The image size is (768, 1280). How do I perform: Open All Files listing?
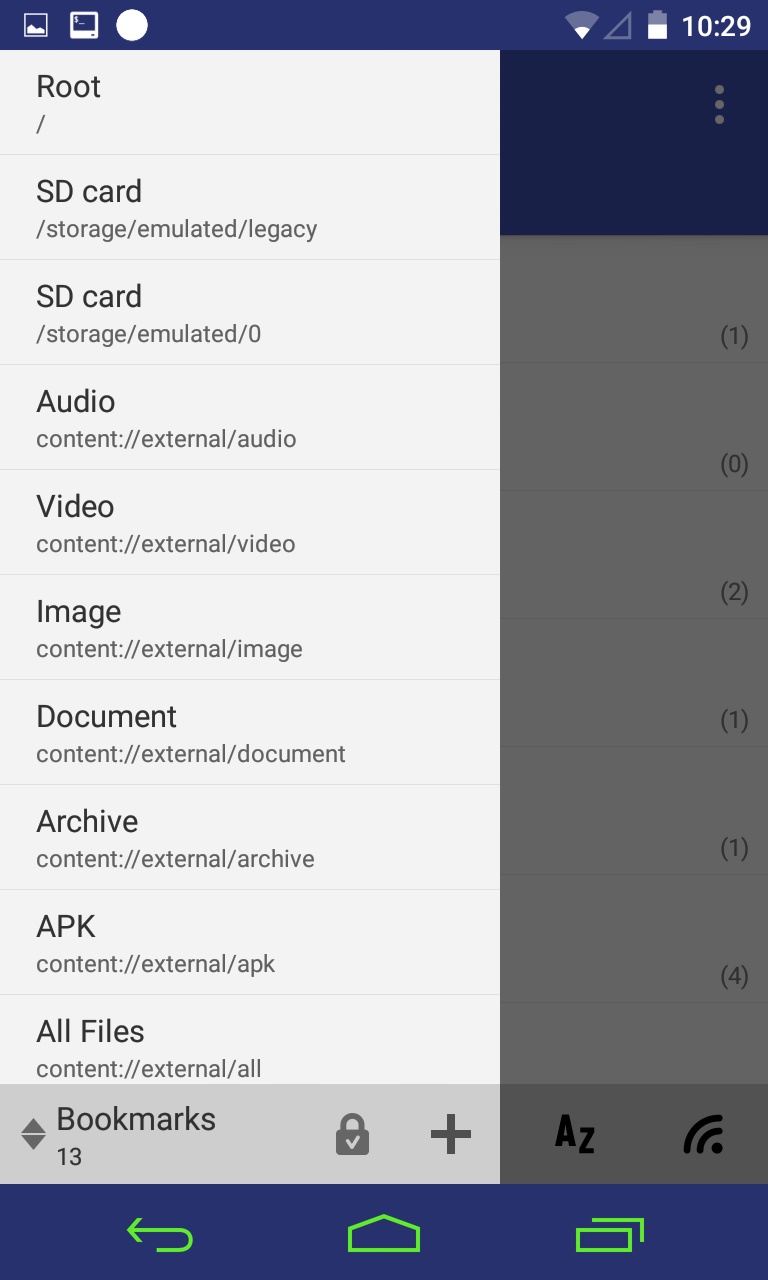(x=250, y=1040)
